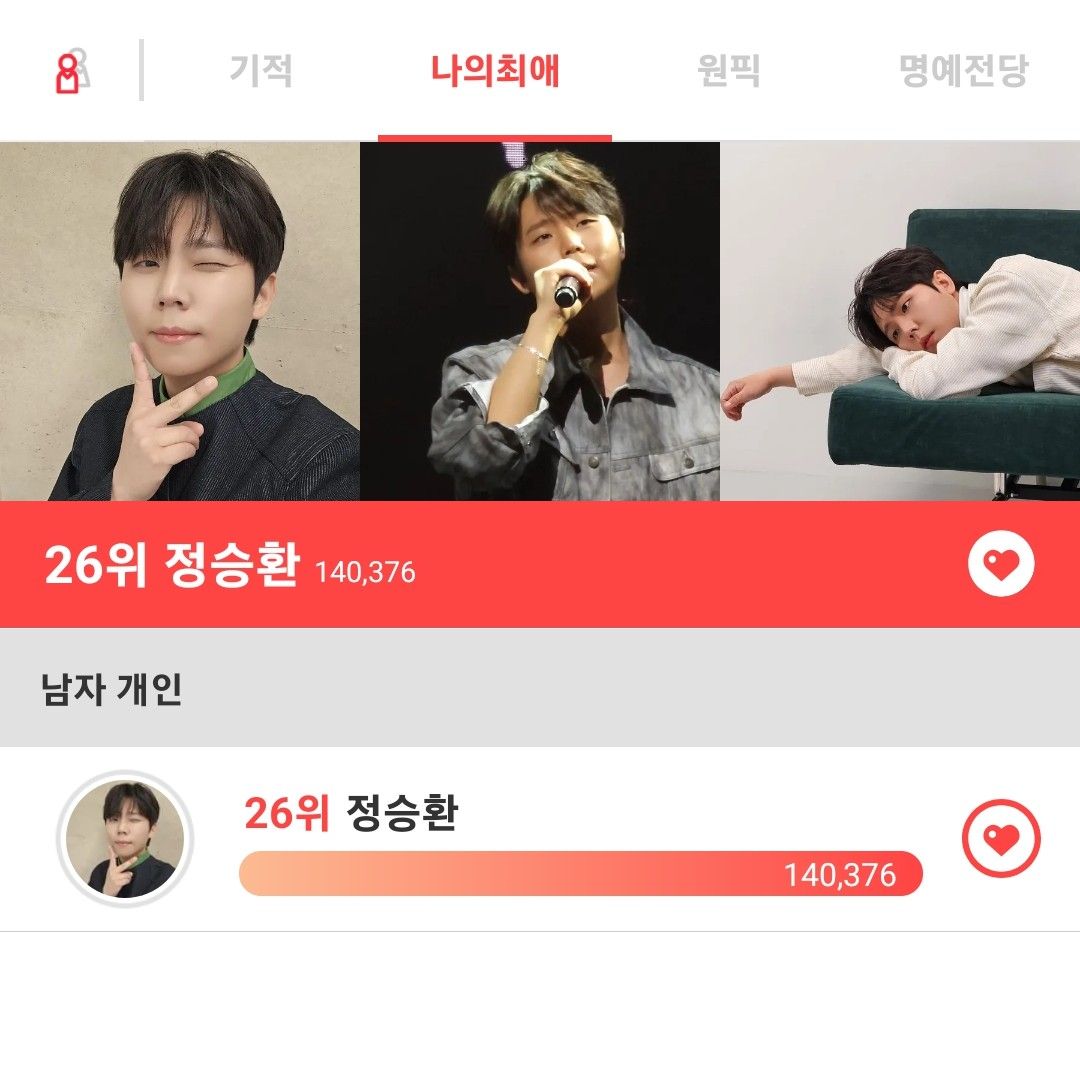Vote heart beside the 140,376 progress bar
This screenshot has height=1080, width=1080.
tap(1001, 839)
